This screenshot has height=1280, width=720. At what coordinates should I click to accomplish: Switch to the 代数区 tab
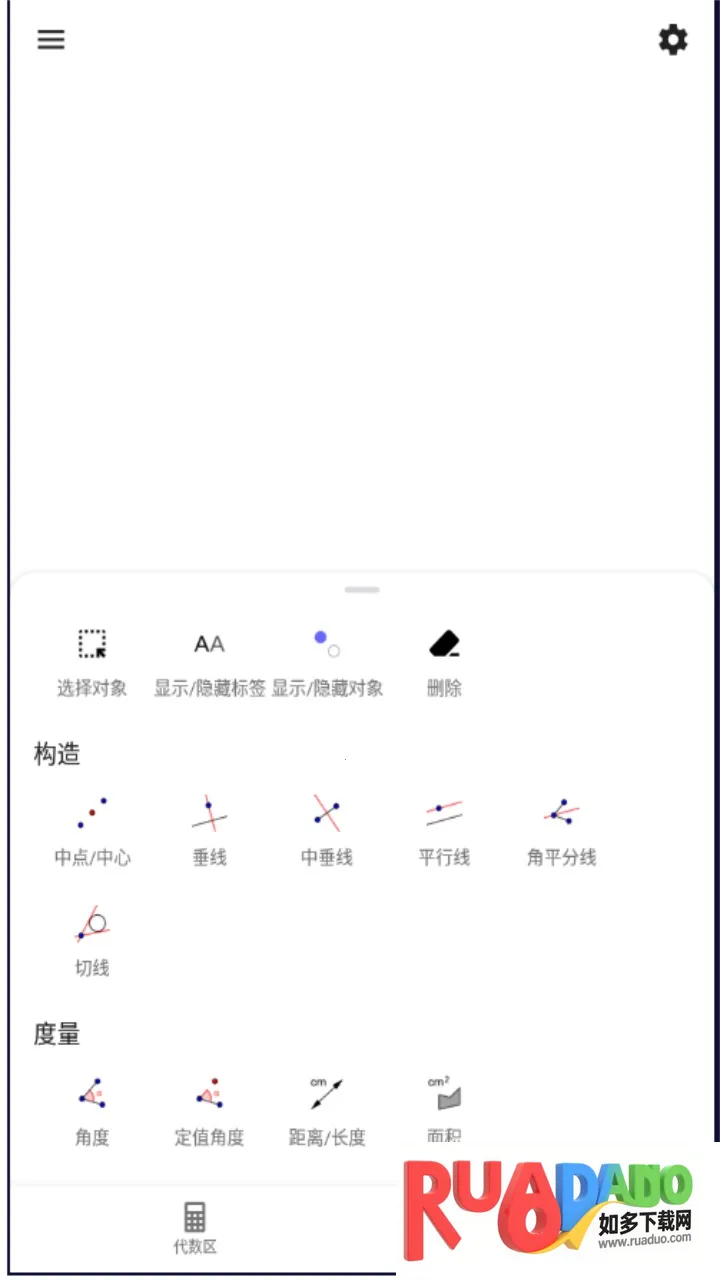click(x=194, y=1227)
